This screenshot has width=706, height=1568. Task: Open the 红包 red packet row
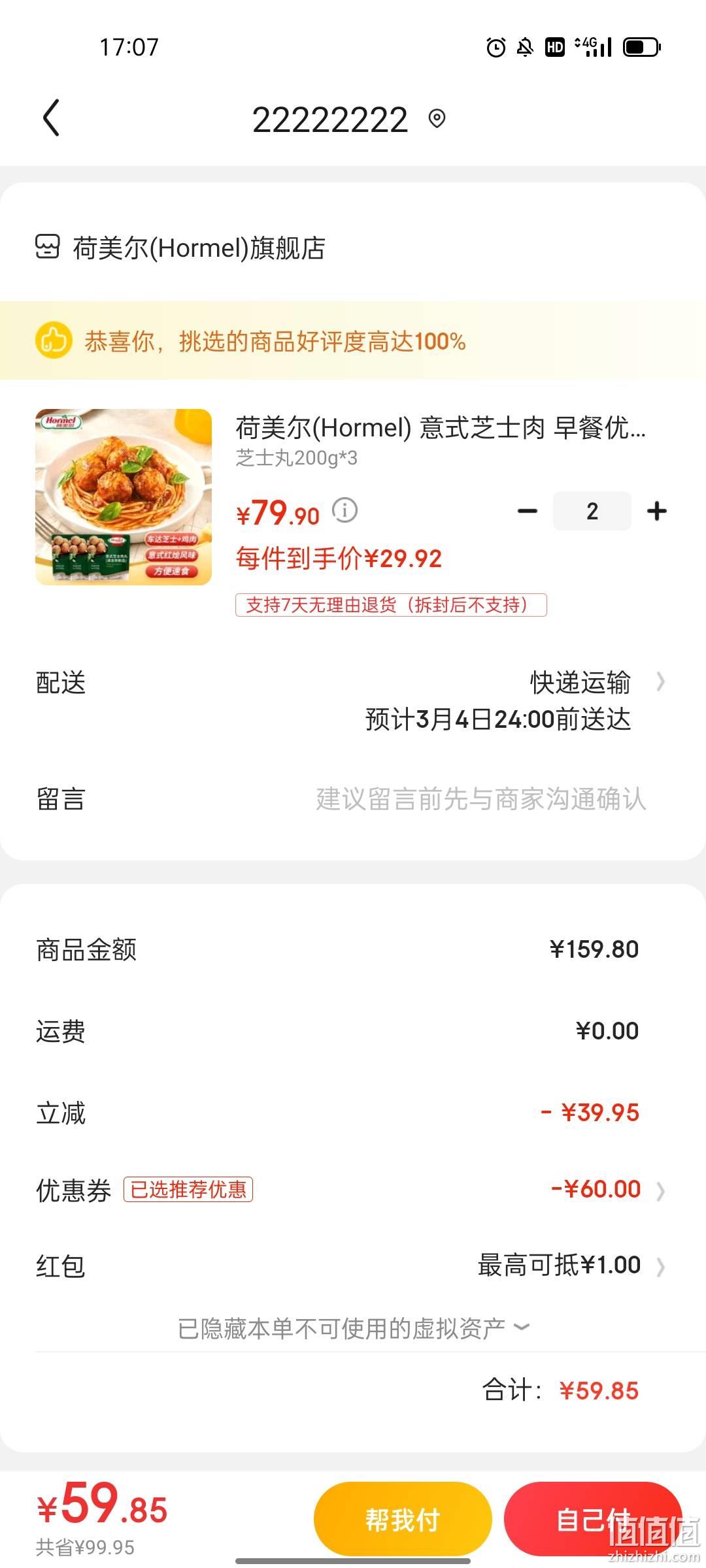point(353,1266)
